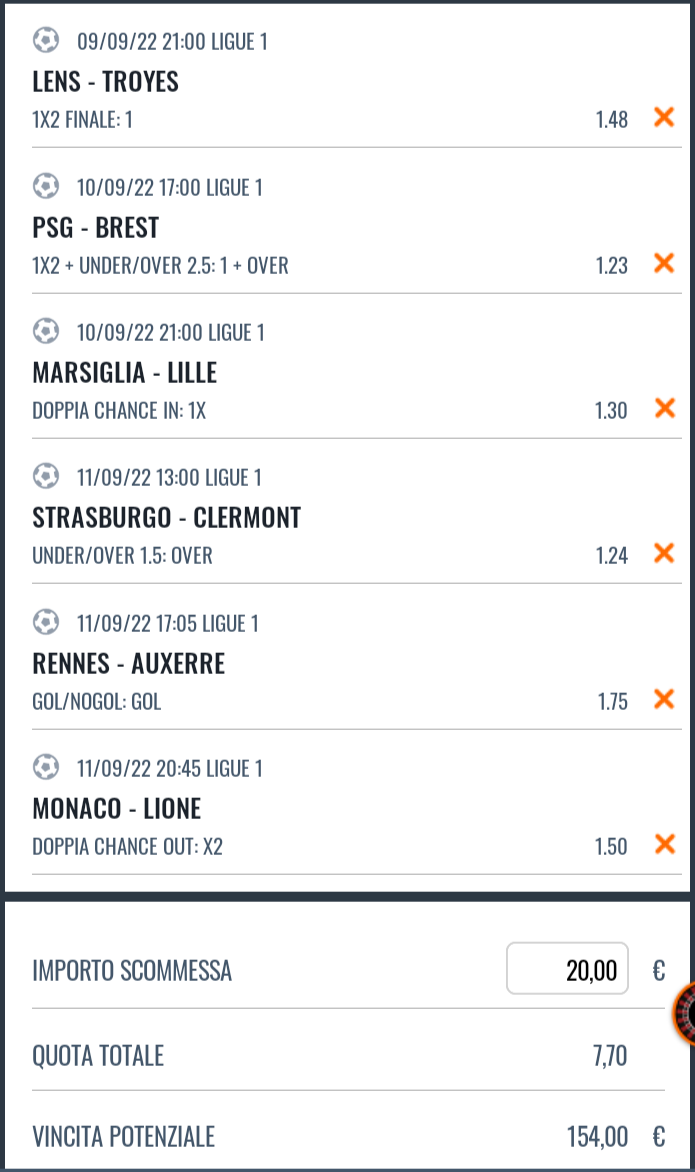Image resolution: width=695 pixels, height=1172 pixels.
Task: Remove the Monaco - Lione bet
Action: [x=663, y=844]
